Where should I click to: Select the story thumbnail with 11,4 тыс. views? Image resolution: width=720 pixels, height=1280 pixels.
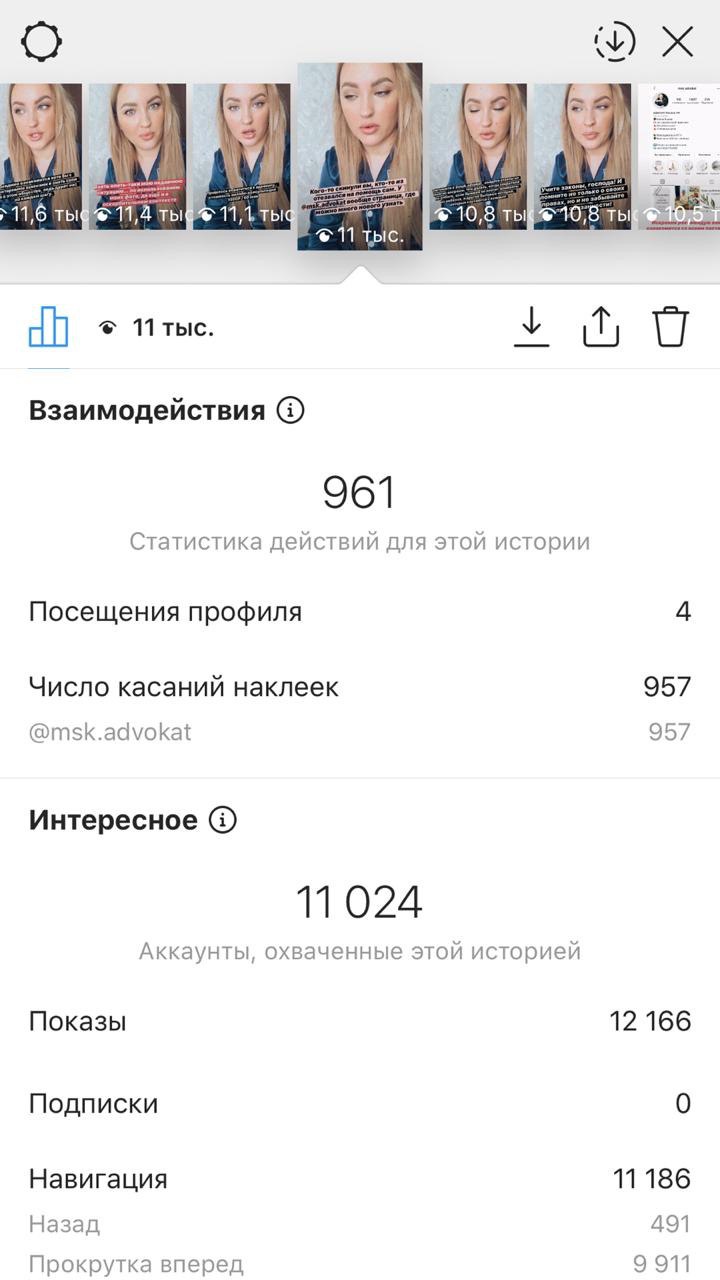point(137,156)
